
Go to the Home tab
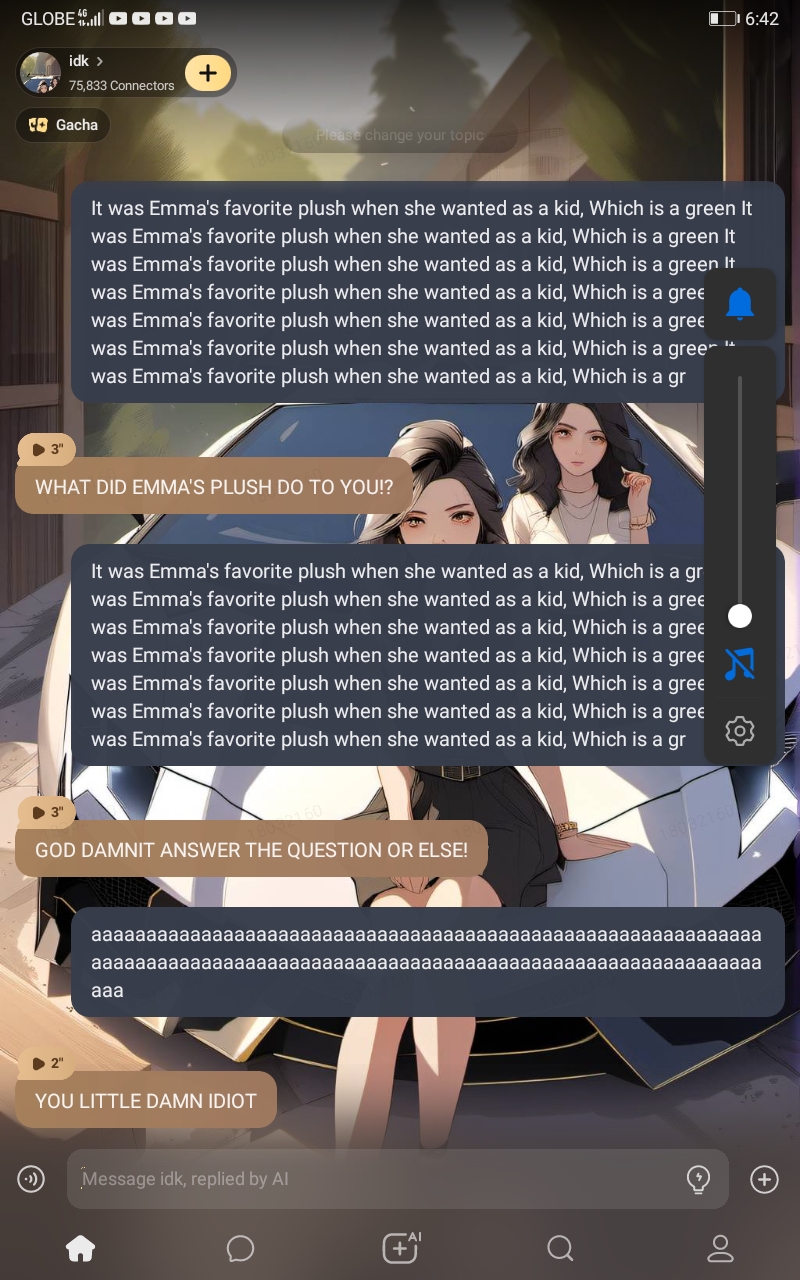coord(80,1248)
